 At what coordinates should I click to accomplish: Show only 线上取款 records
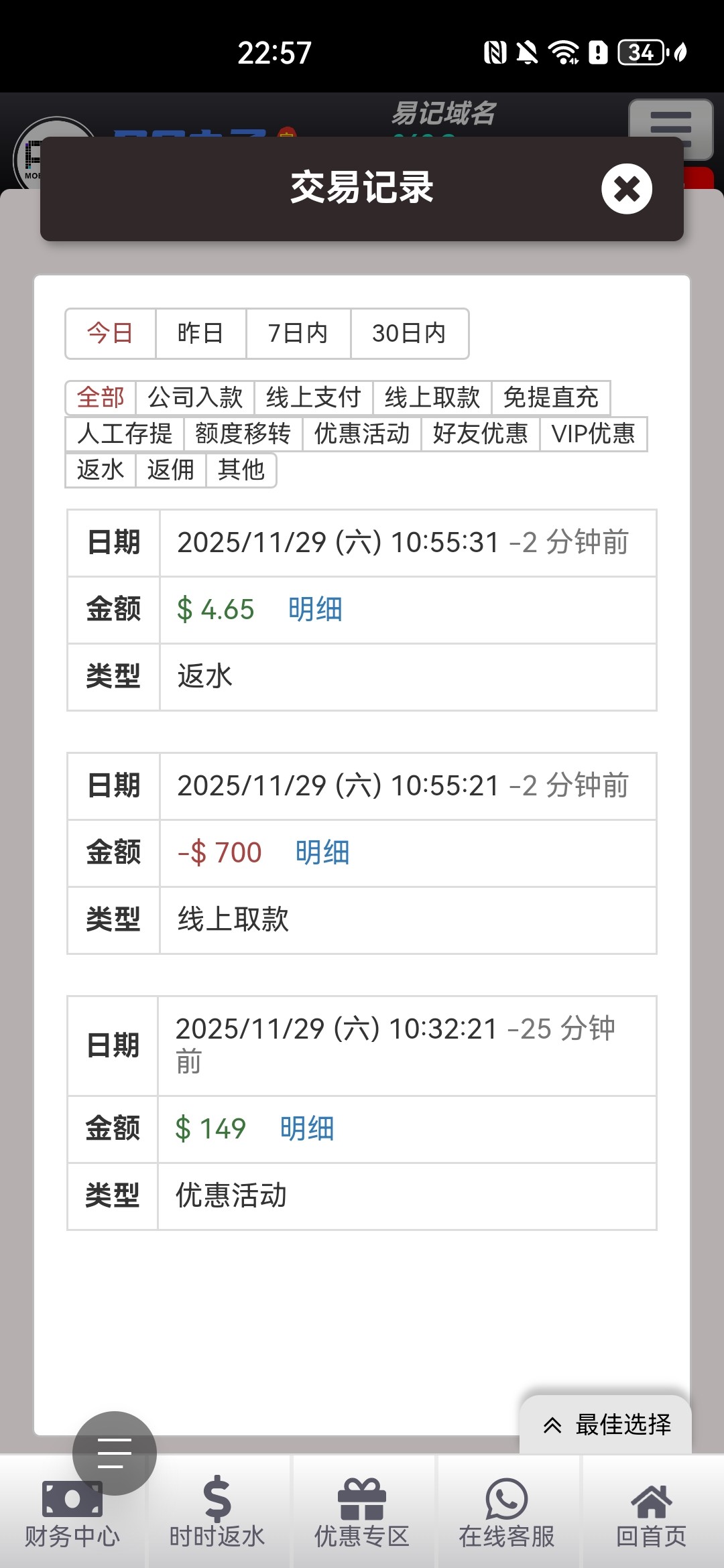(432, 397)
